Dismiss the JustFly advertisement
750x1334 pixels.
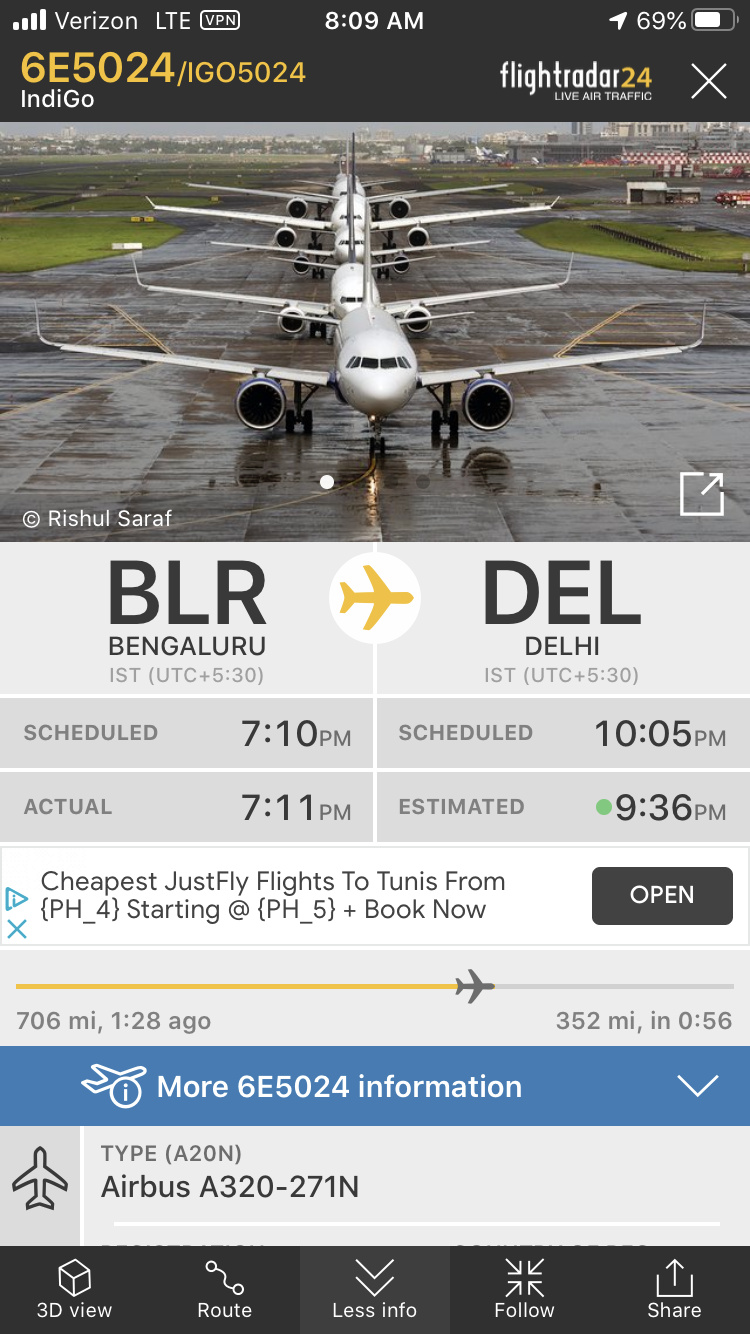[17, 929]
